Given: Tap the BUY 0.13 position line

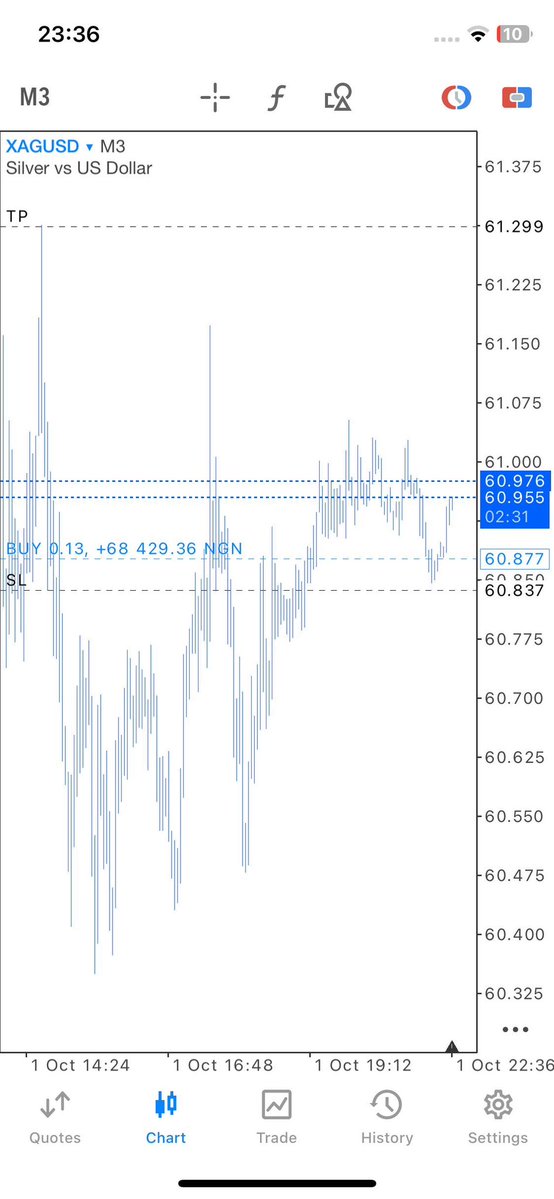Looking at the screenshot, I should pyautogui.click(x=124, y=548).
